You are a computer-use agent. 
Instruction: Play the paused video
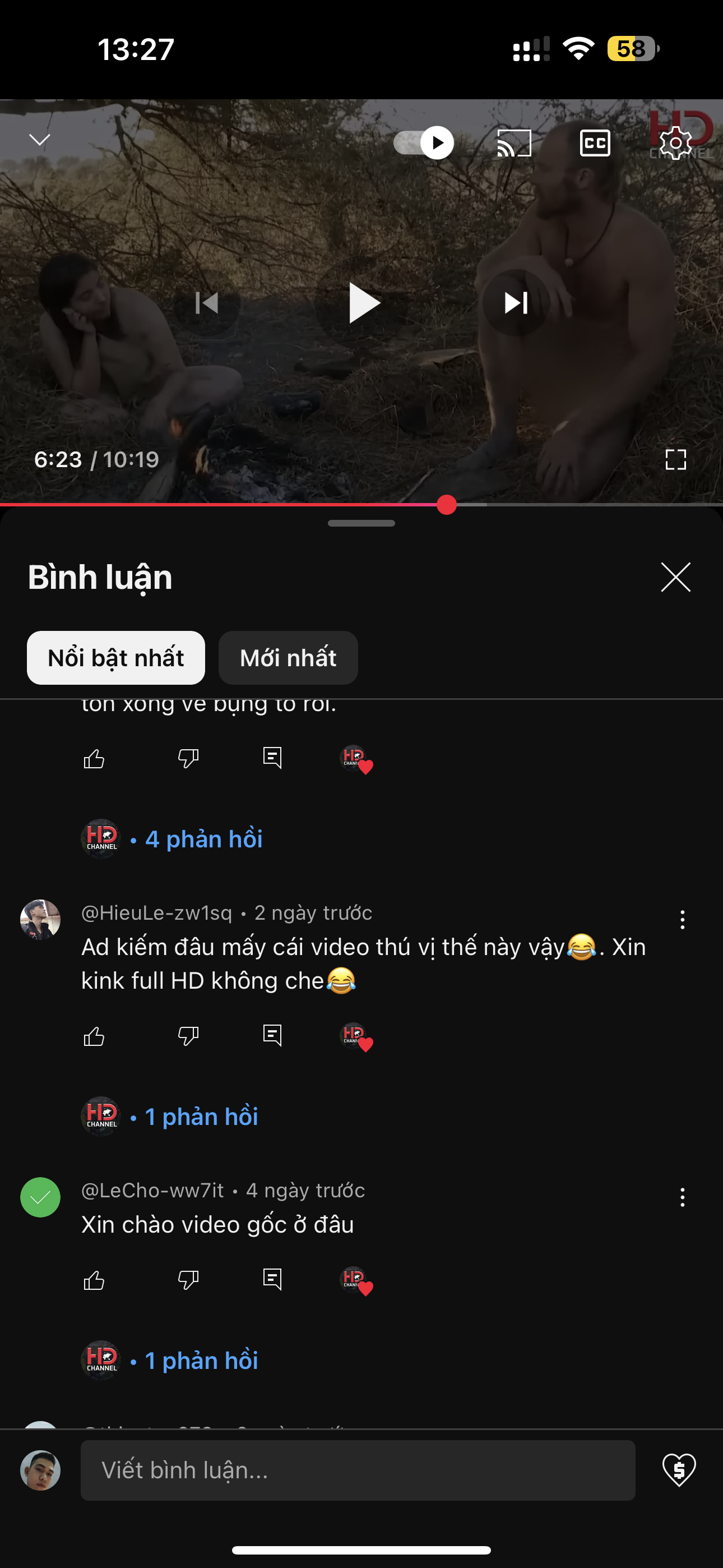tap(363, 303)
